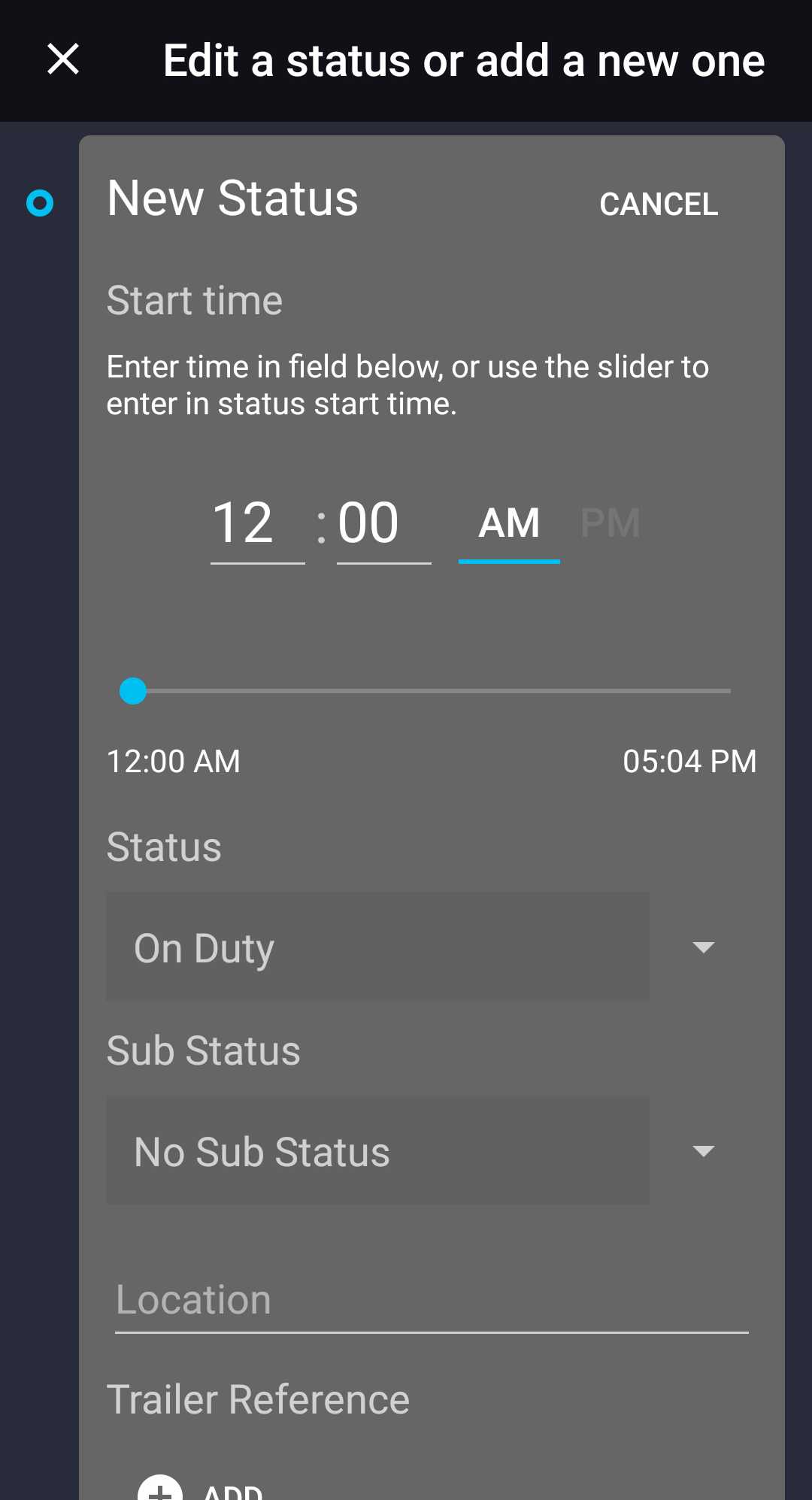812x1500 pixels.
Task: Click CANCEL to discard the new status
Action: (x=658, y=204)
